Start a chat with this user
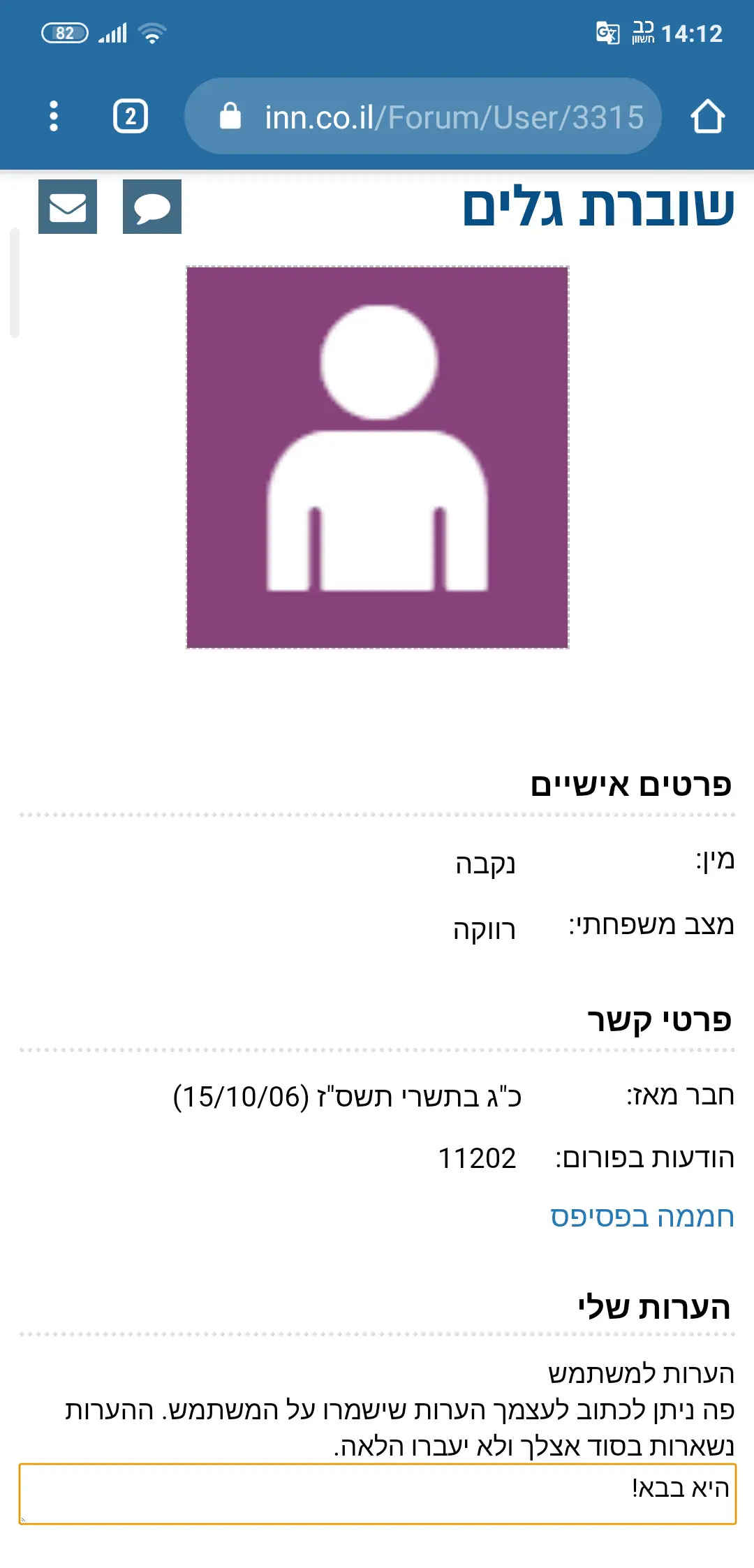Image resolution: width=754 pixels, height=1568 pixels. pyautogui.click(x=152, y=207)
